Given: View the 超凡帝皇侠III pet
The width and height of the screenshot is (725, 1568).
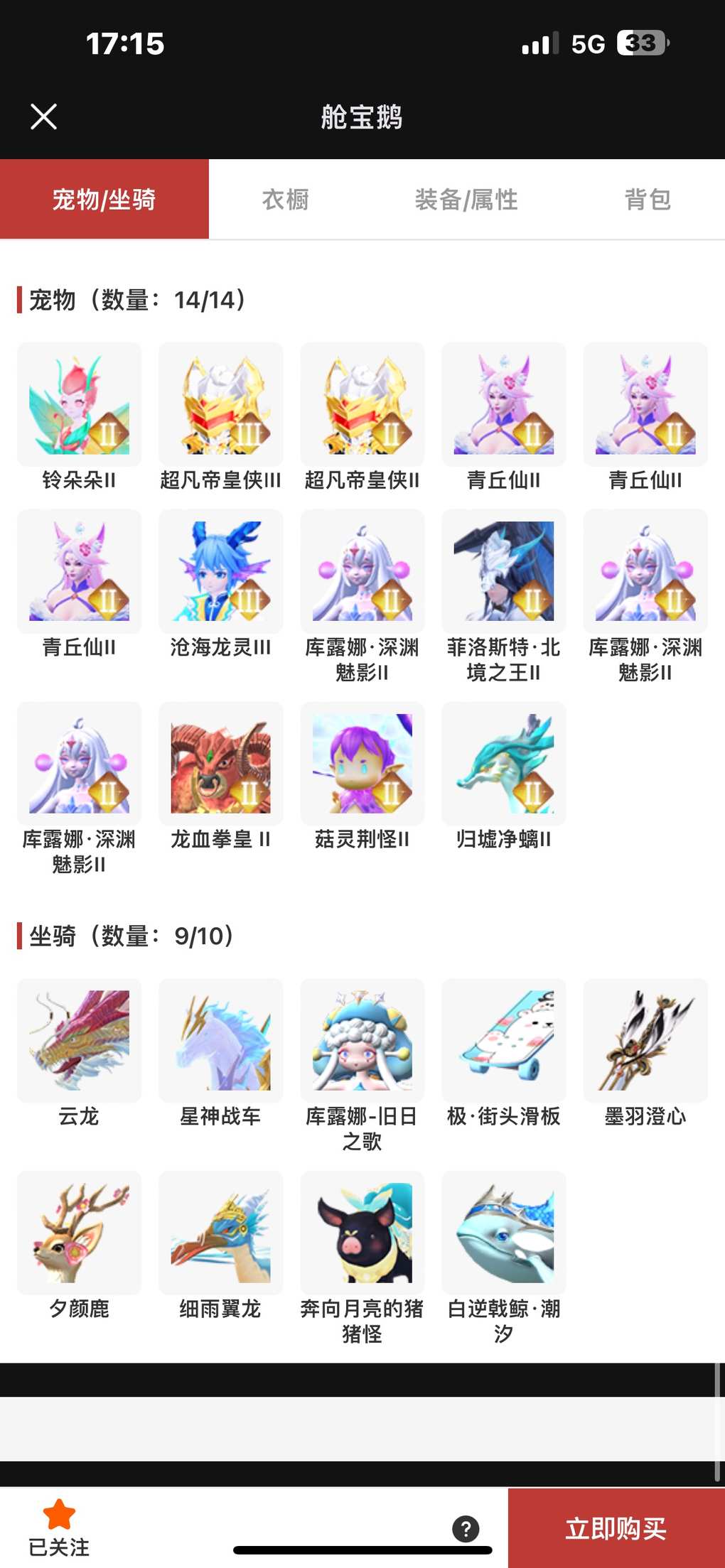Looking at the screenshot, I should point(220,405).
